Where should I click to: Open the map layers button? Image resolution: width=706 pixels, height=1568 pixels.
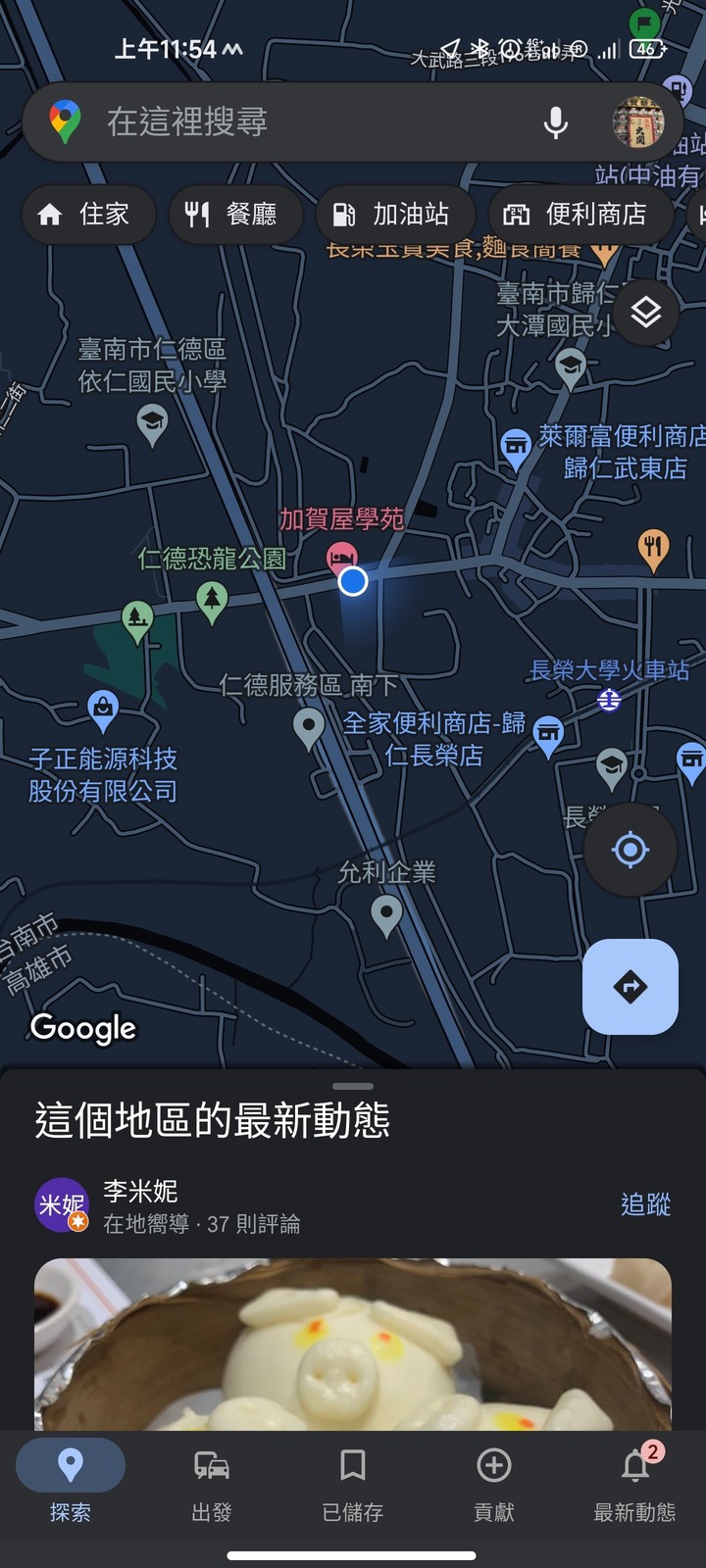645,314
